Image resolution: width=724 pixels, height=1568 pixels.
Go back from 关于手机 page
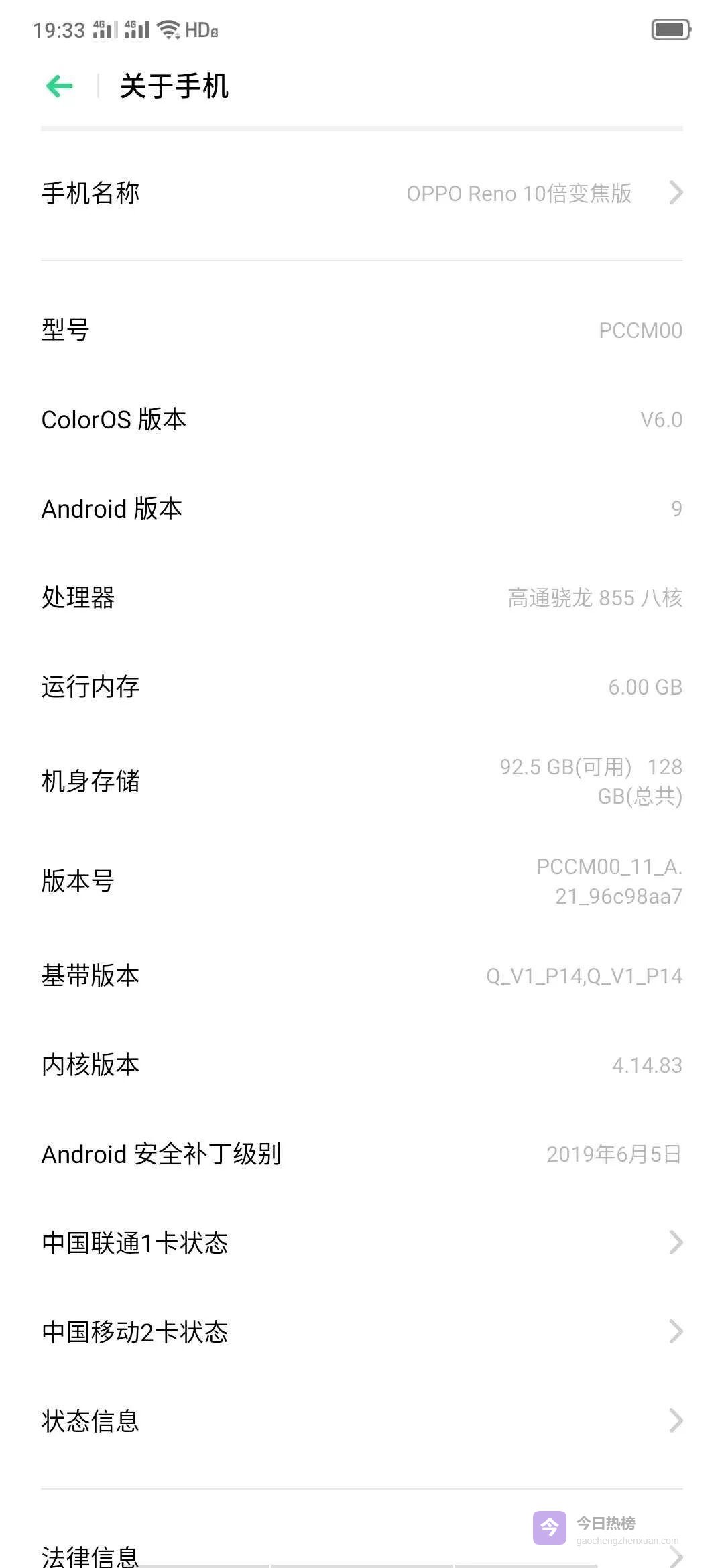pos(59,86)
